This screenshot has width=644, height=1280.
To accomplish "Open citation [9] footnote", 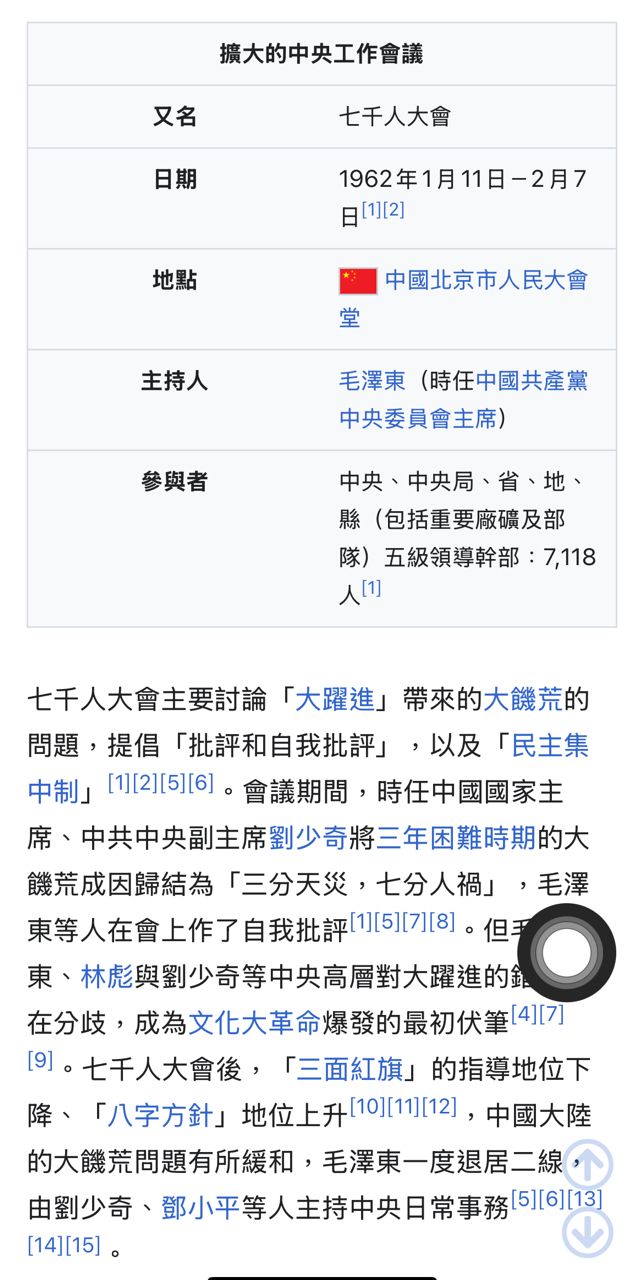I will coord(40,1061).
